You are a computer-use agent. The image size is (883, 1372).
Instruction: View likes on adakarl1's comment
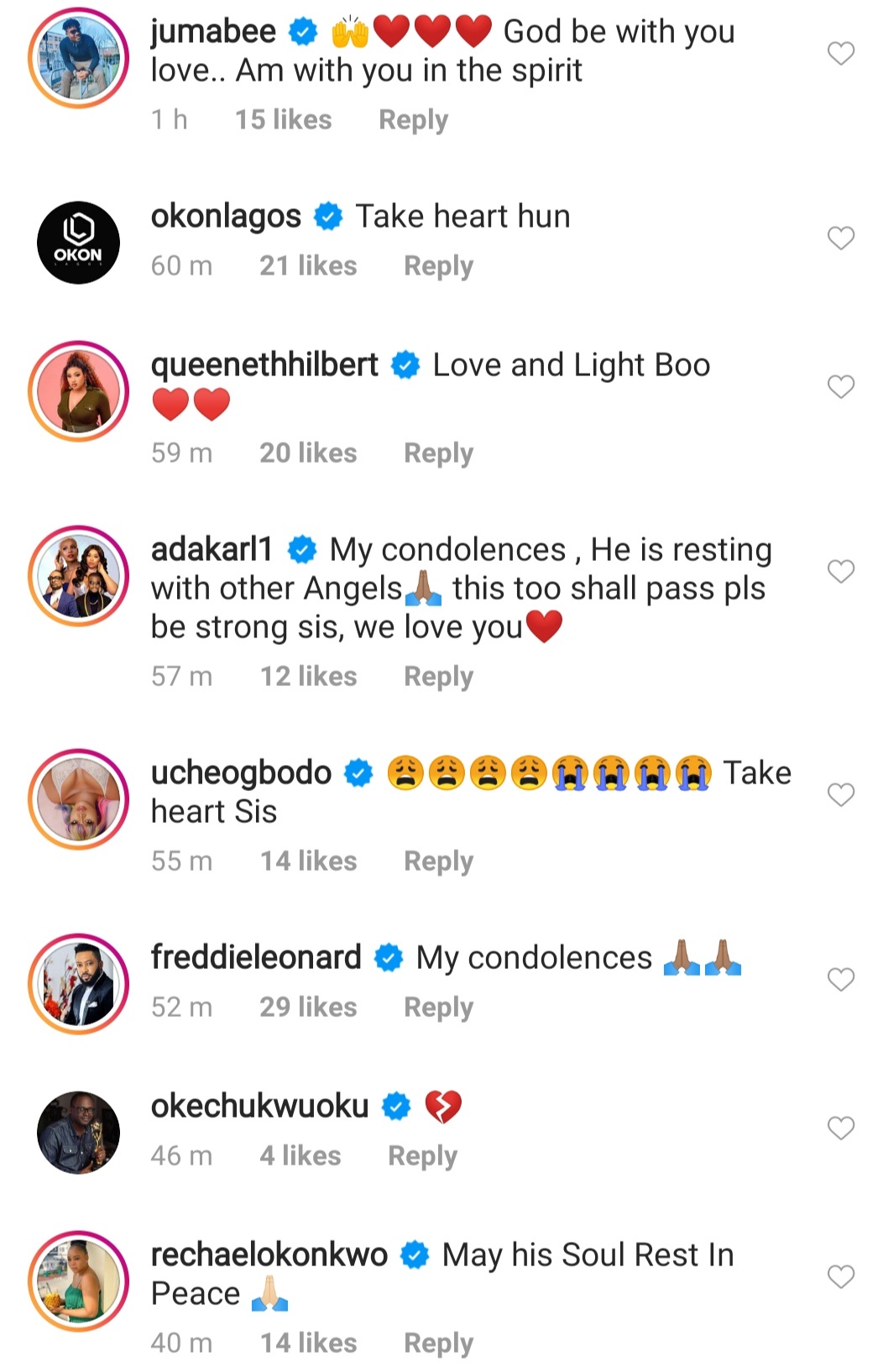pos(308,677)
